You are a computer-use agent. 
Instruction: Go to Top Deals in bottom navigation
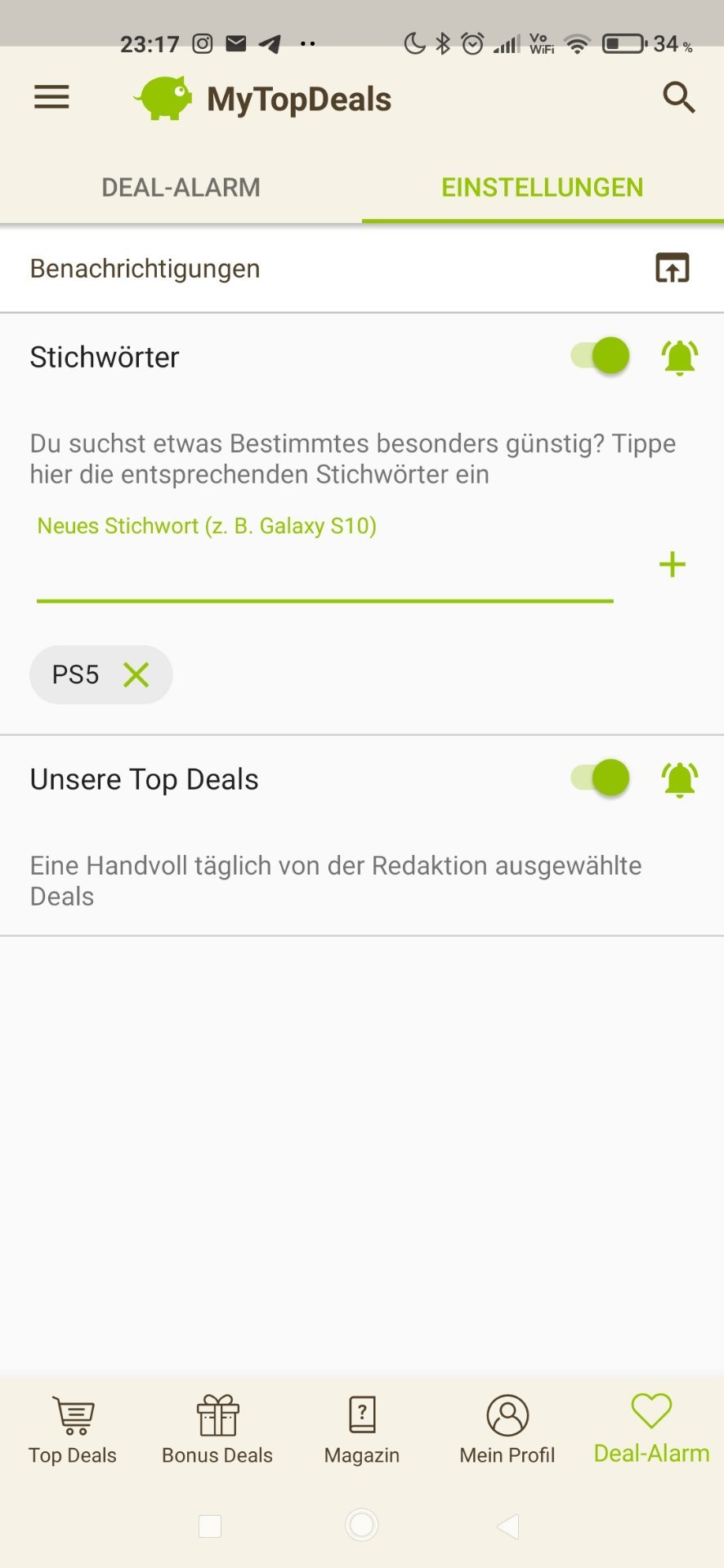point(73,1430)
